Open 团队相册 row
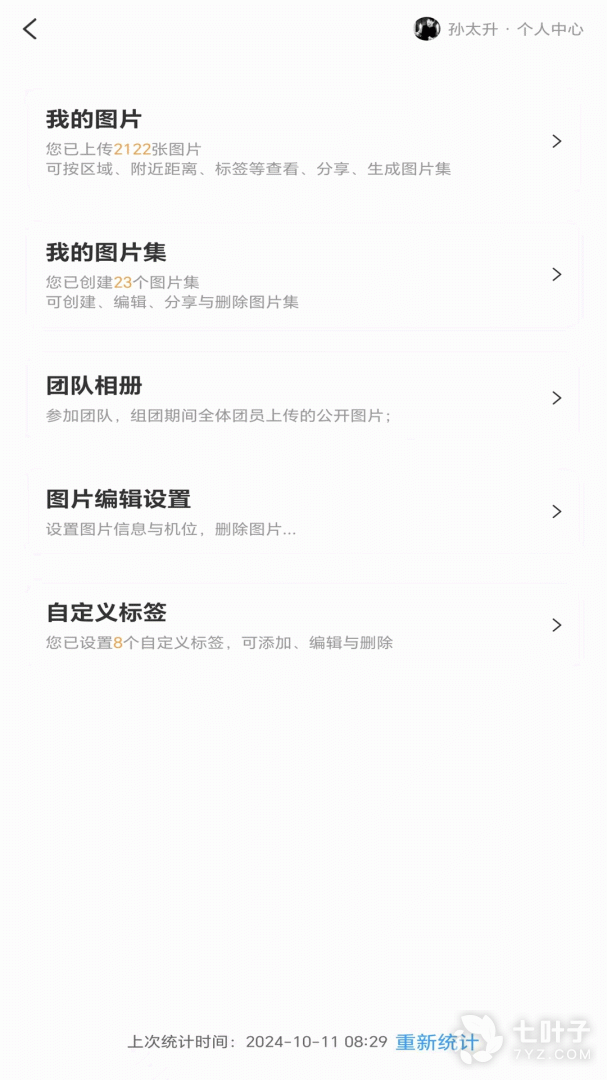Screen dimensions: 607x1080 click(302, 398)
